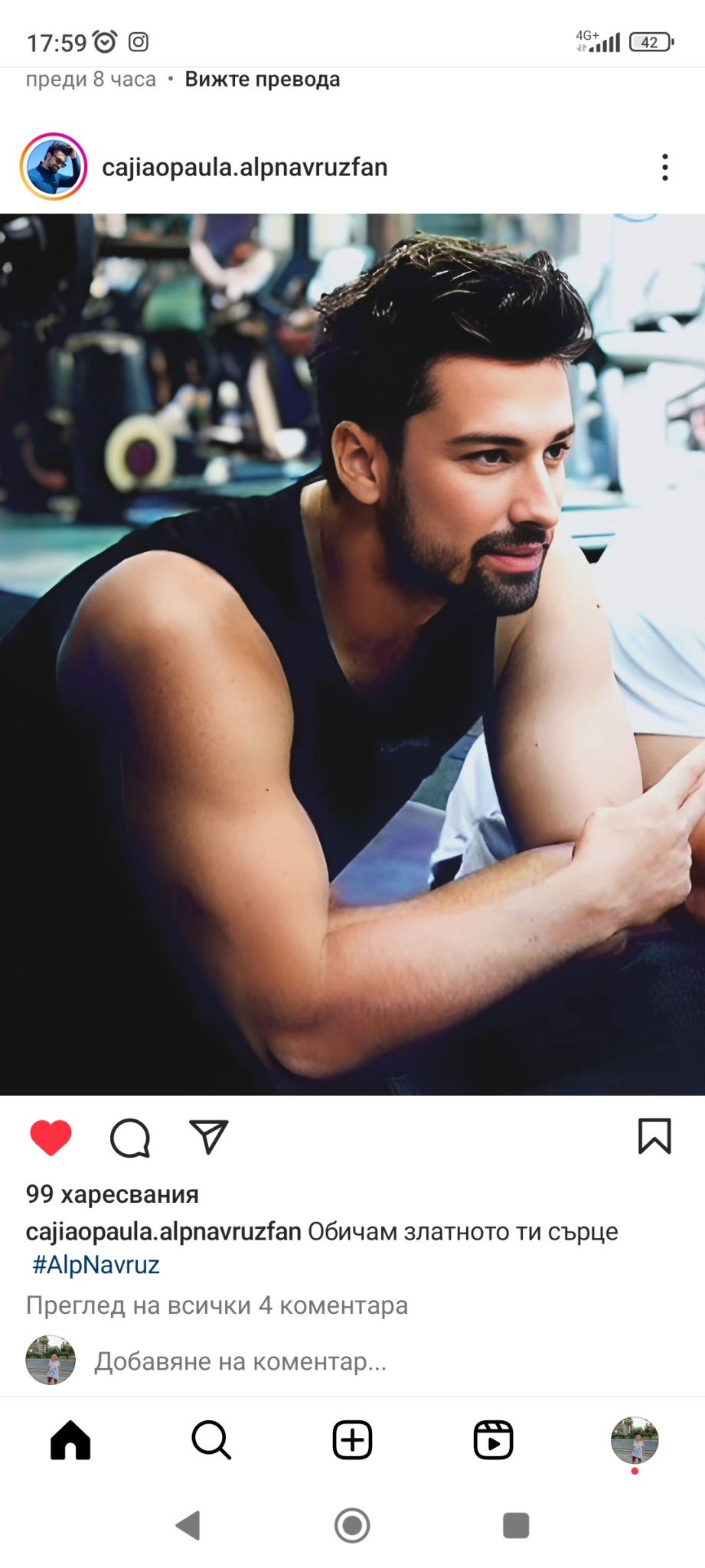Go to the Home feed tab

point(70,1440)
